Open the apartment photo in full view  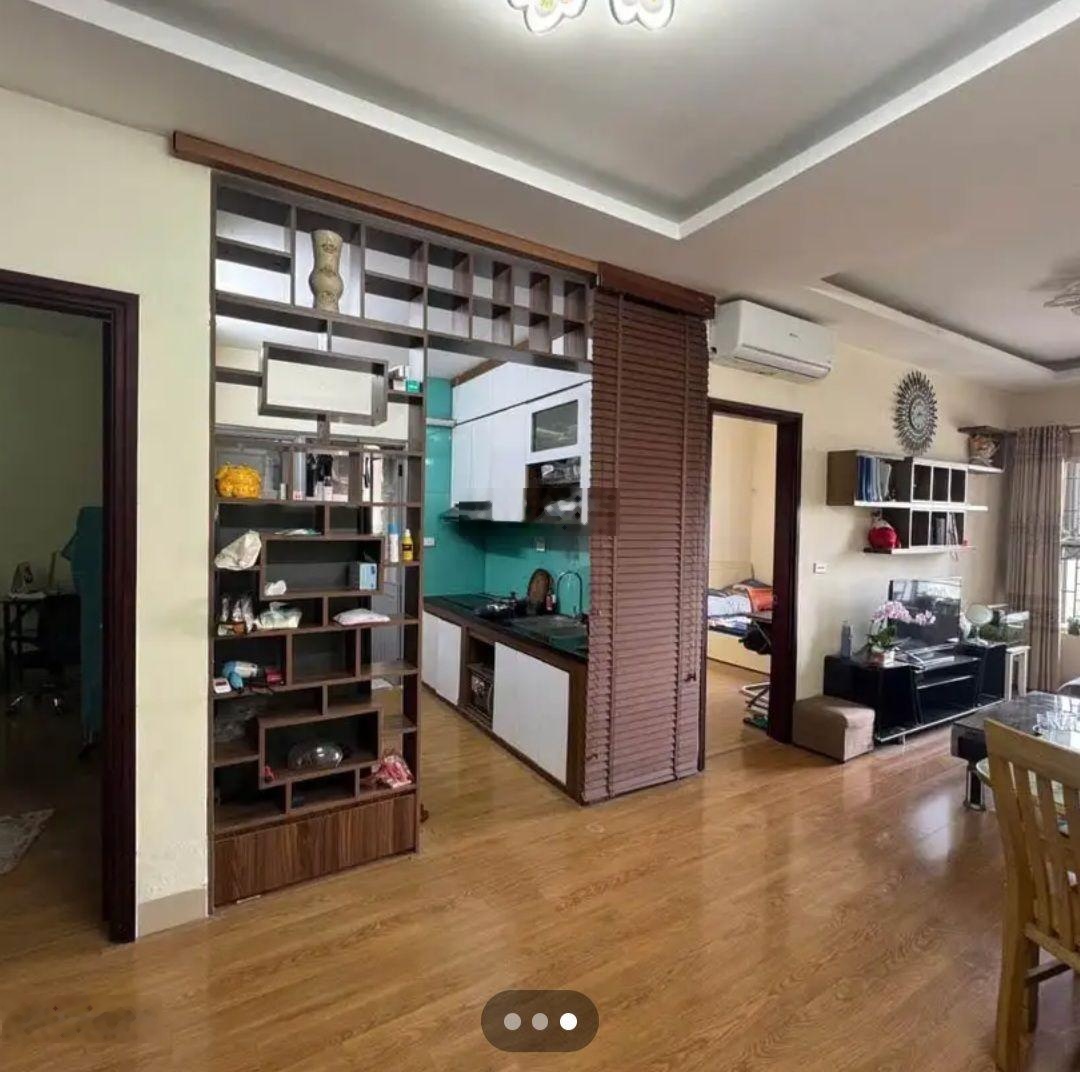click(540, 500)
